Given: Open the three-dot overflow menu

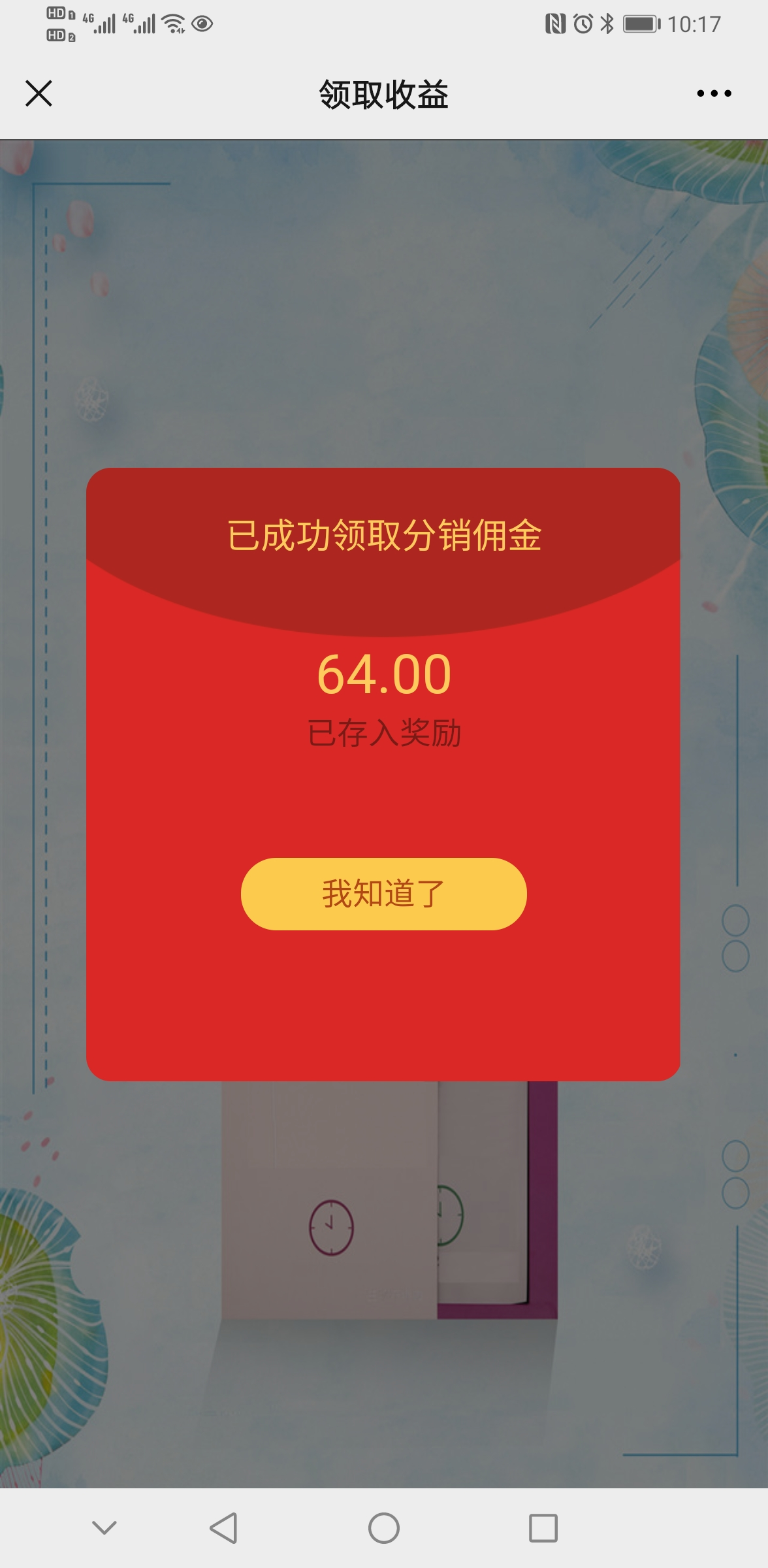Looking at the screenshot, I should point(714,93).
